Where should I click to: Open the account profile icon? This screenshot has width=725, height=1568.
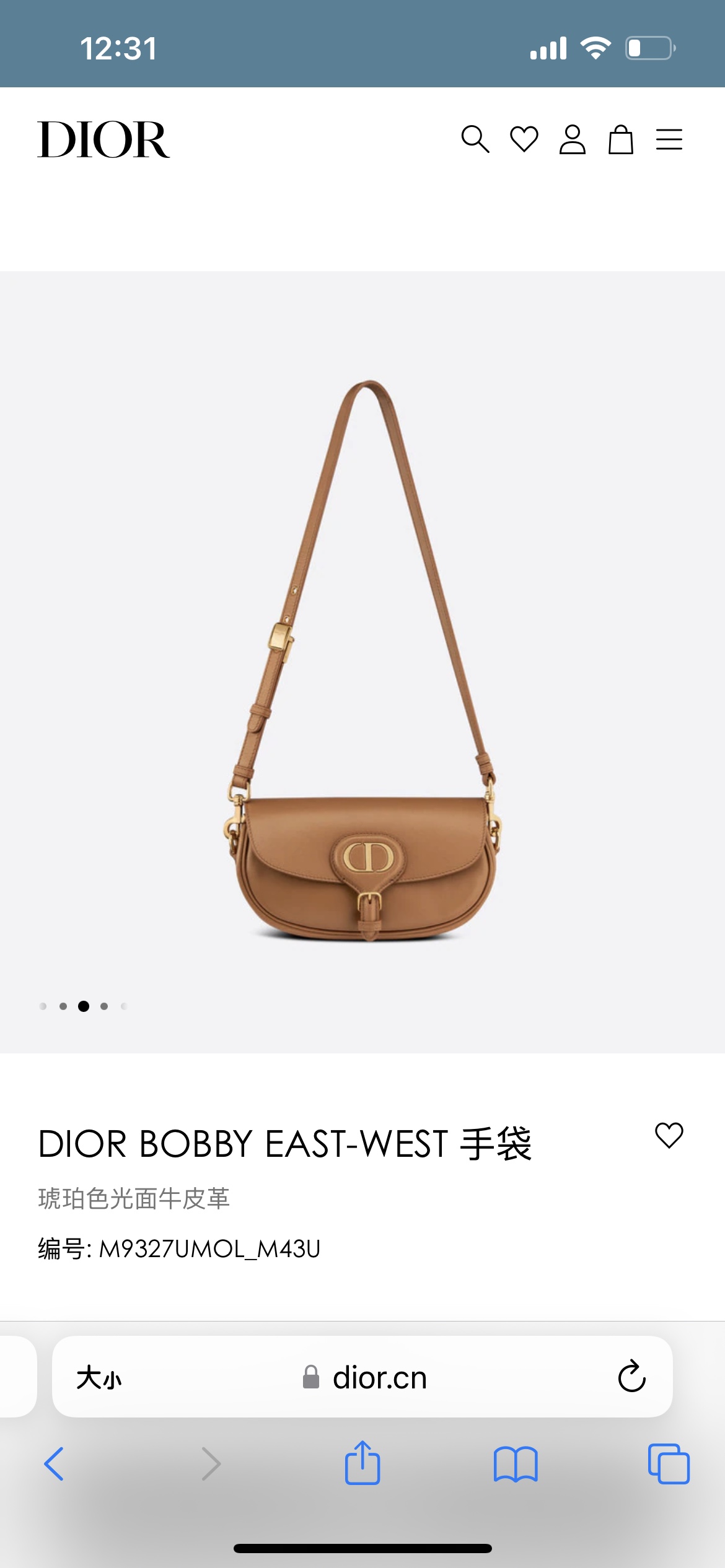point(573,139)
